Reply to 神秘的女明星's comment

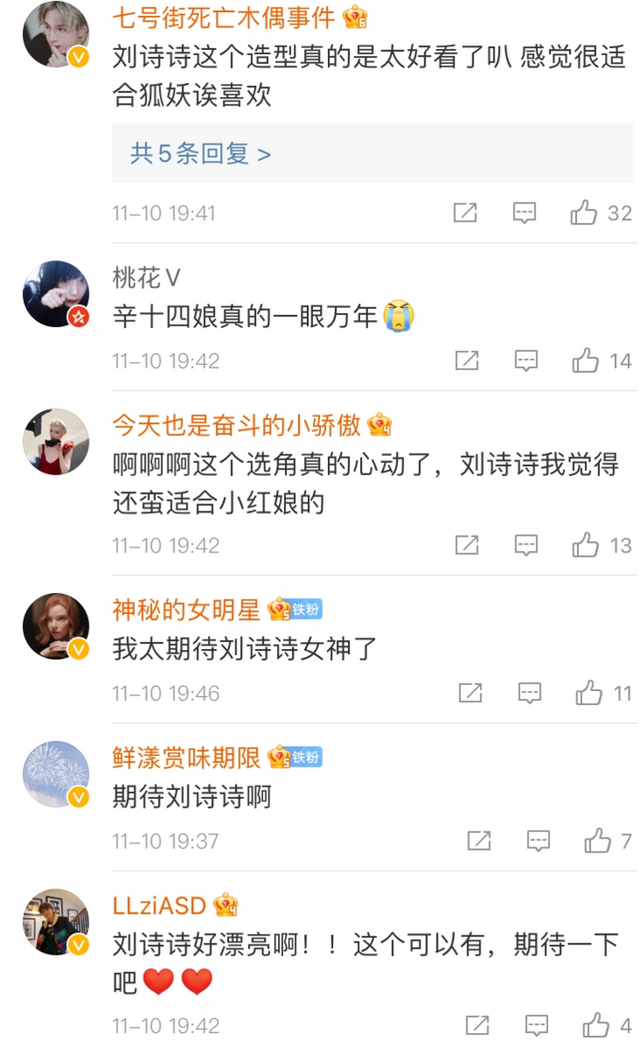[529, 693]
